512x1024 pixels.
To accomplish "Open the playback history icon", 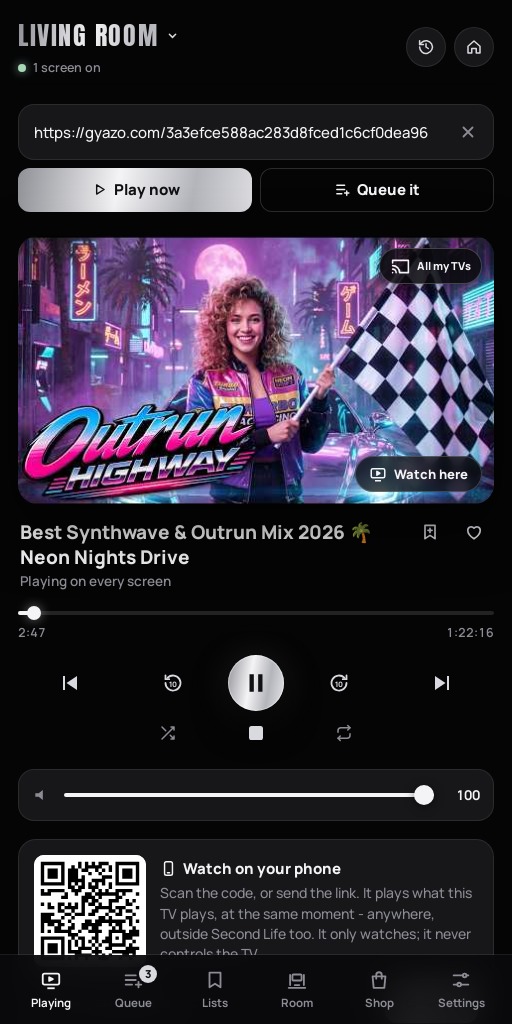I will click(x=426, y=47).
